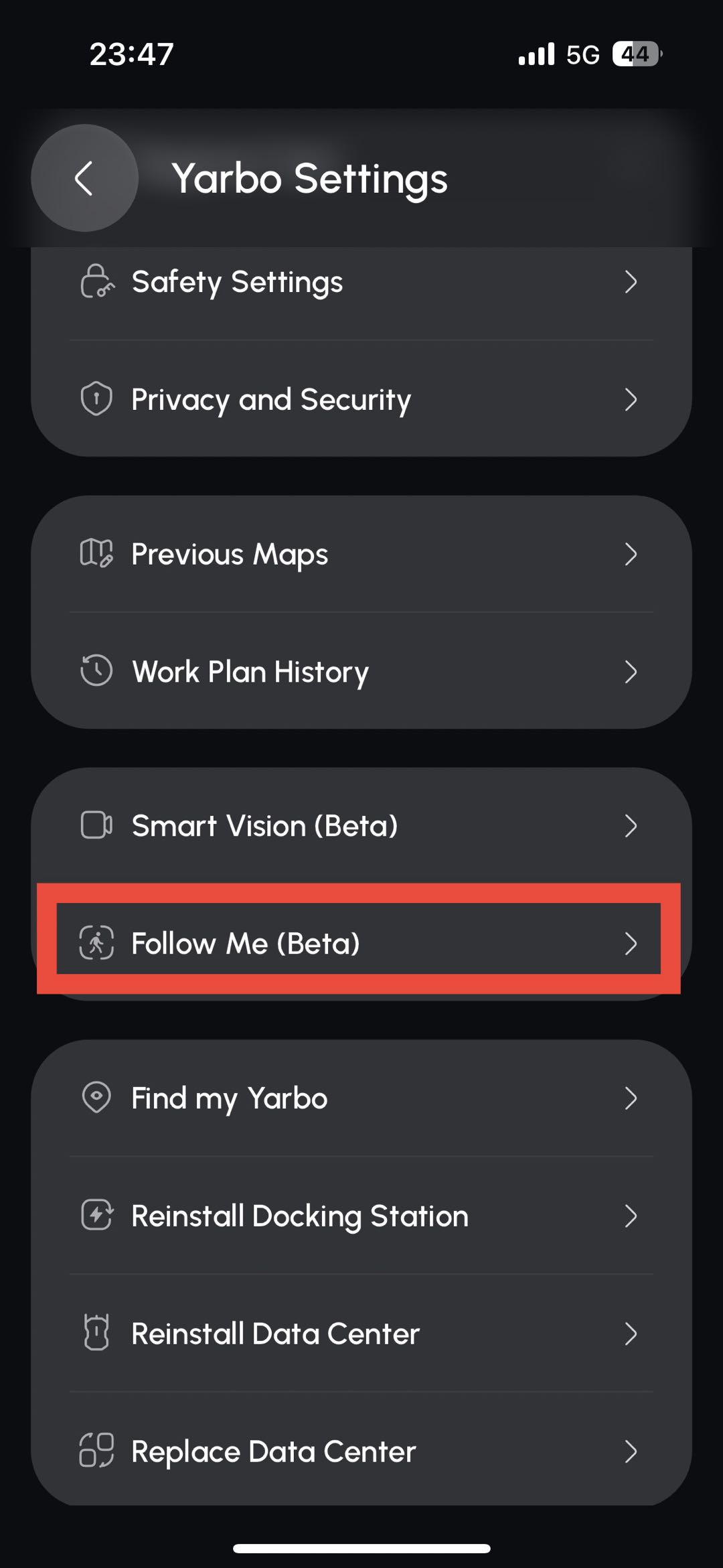Tap Reinstall Docking Station
The image size is (723, 1568).
pyautogui.click(x=361, y=1216)
